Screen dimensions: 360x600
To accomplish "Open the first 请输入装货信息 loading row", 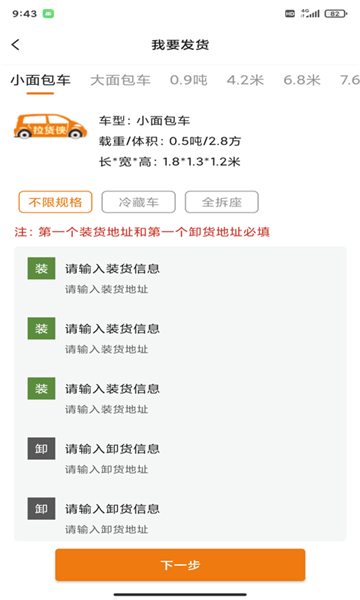I will (180, 278).
